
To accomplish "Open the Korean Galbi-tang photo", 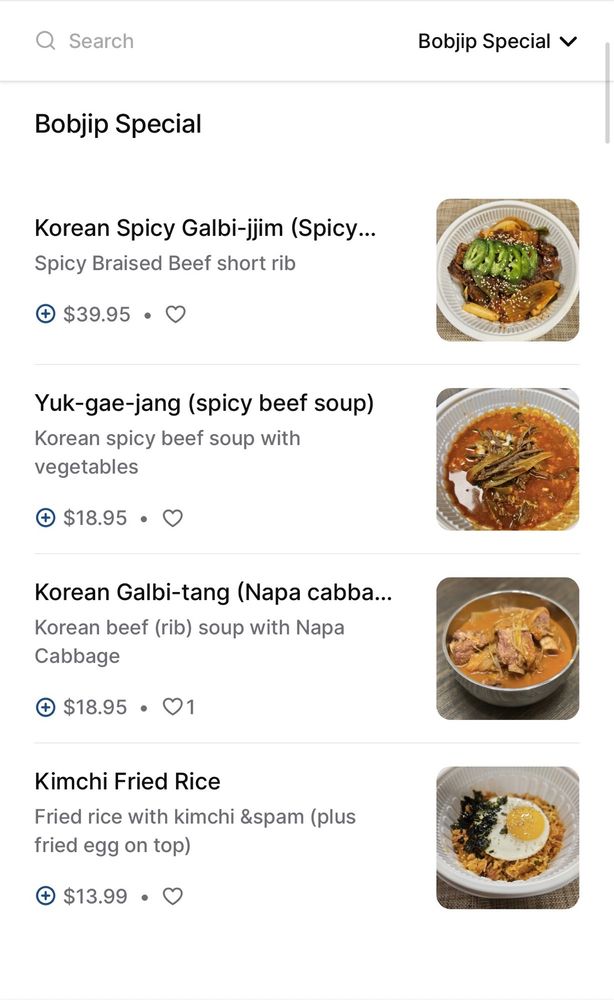I will click(x=507, y=648).
